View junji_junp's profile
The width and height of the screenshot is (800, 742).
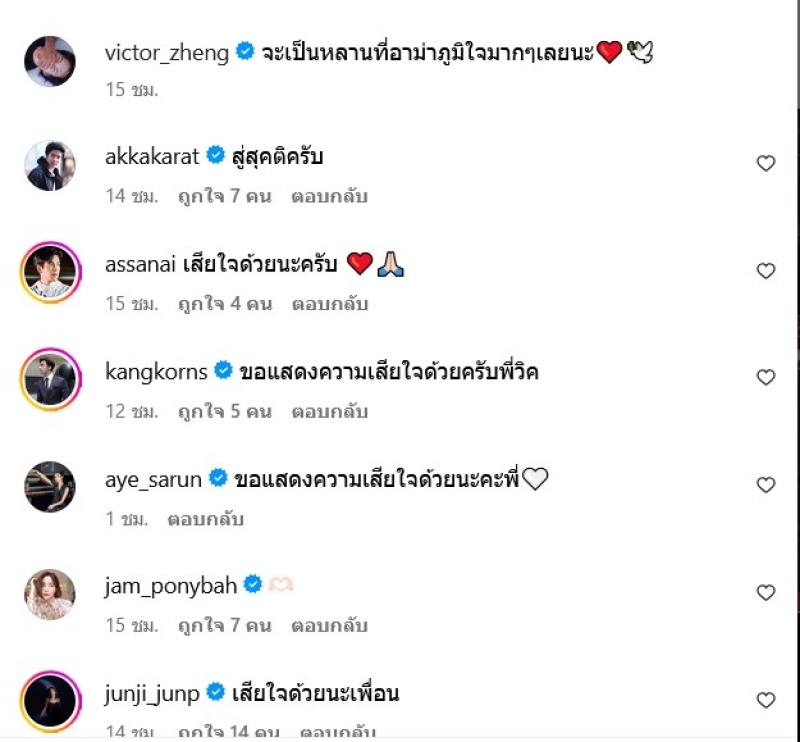pyautogui.click(x=152, y=693)
